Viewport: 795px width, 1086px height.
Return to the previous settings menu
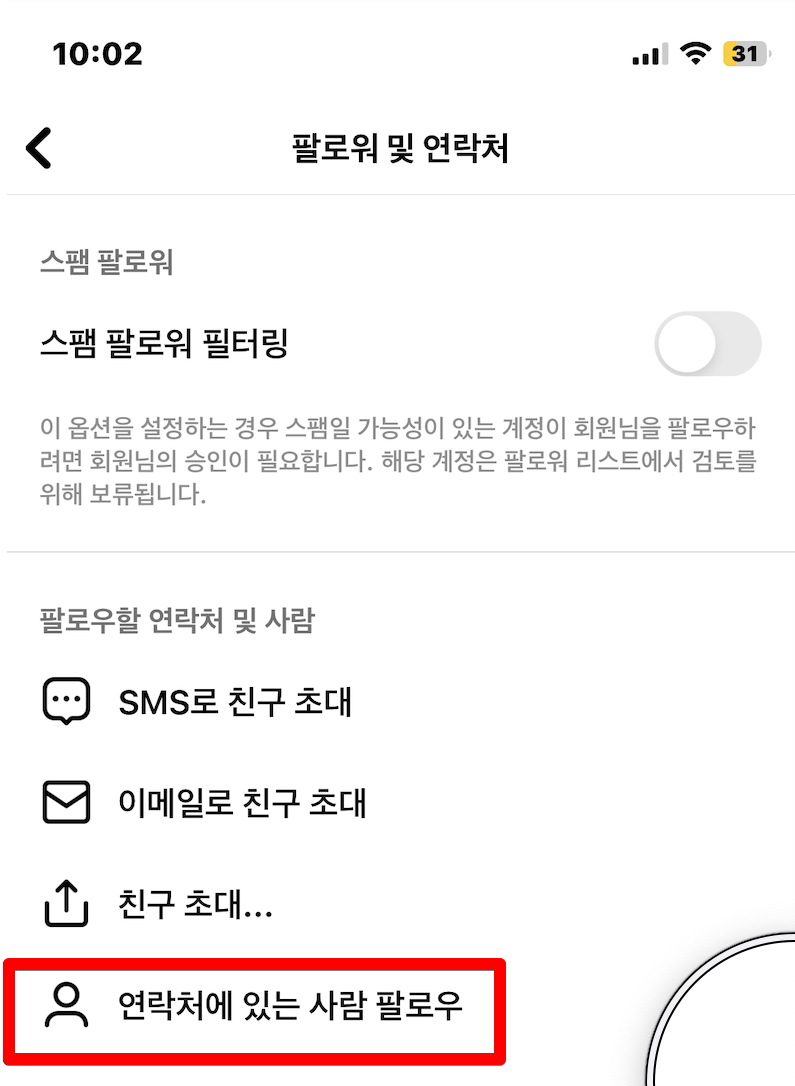[x=39, y=146]
